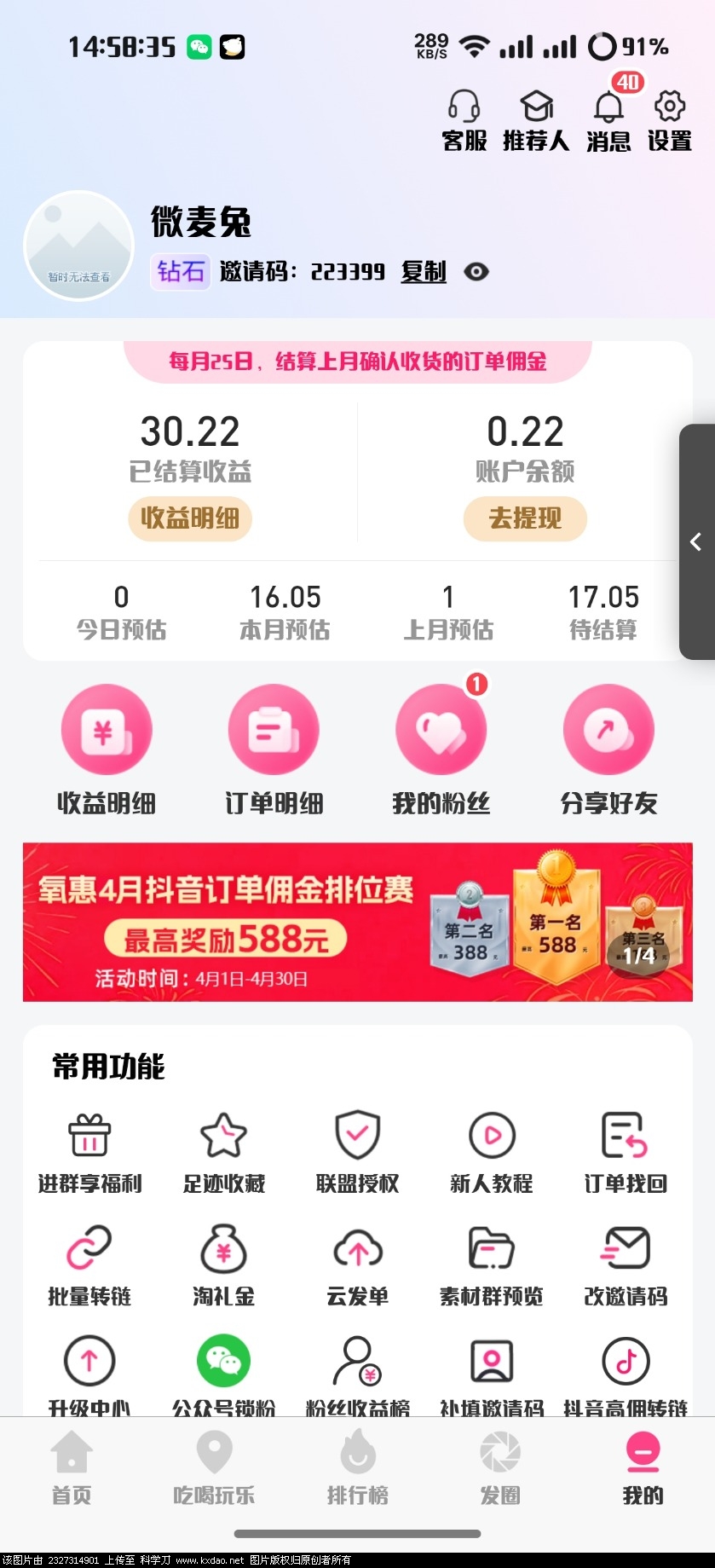Open 设置 settings

(670, 121)
